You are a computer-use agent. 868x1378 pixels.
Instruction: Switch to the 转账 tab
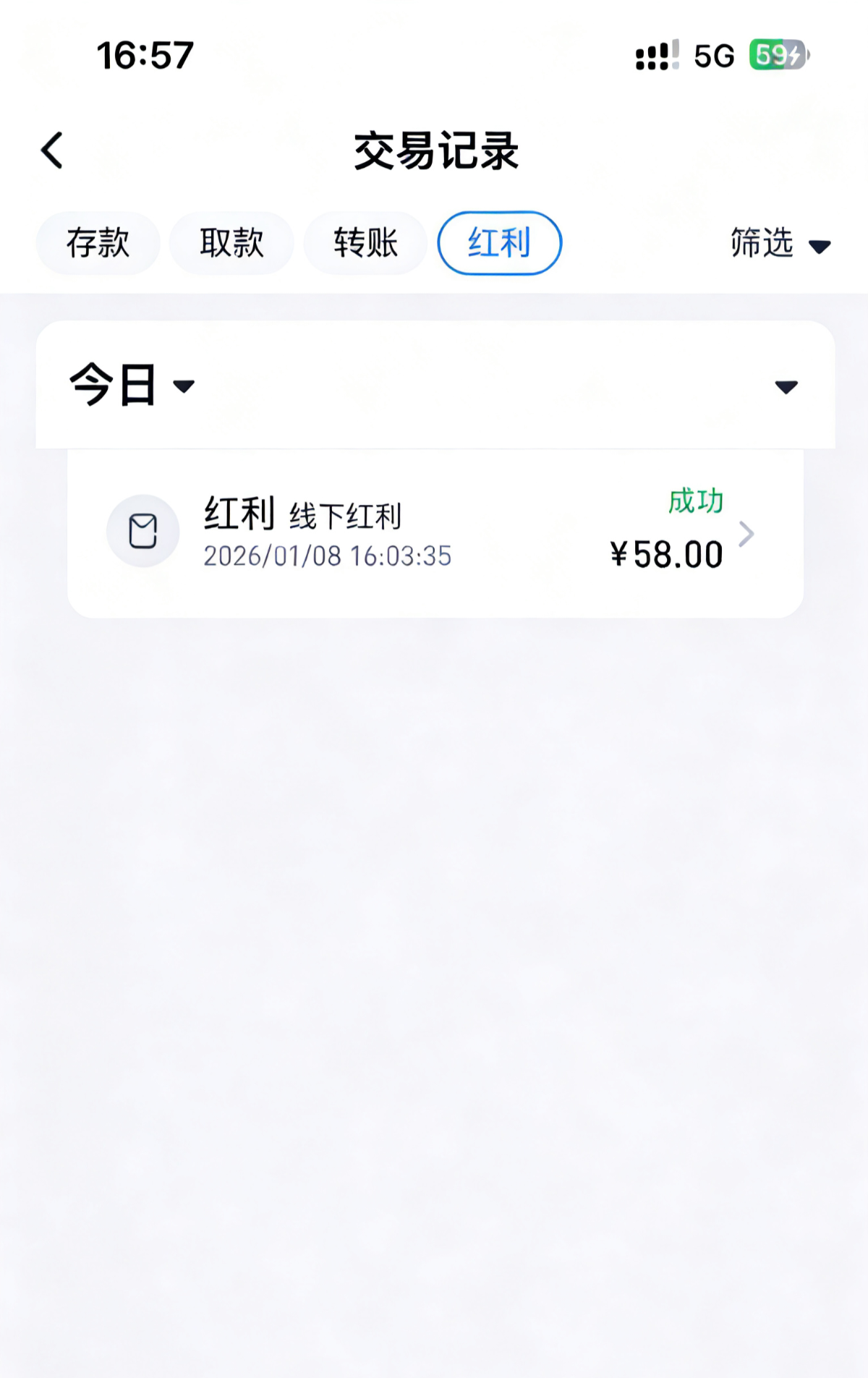365,243
